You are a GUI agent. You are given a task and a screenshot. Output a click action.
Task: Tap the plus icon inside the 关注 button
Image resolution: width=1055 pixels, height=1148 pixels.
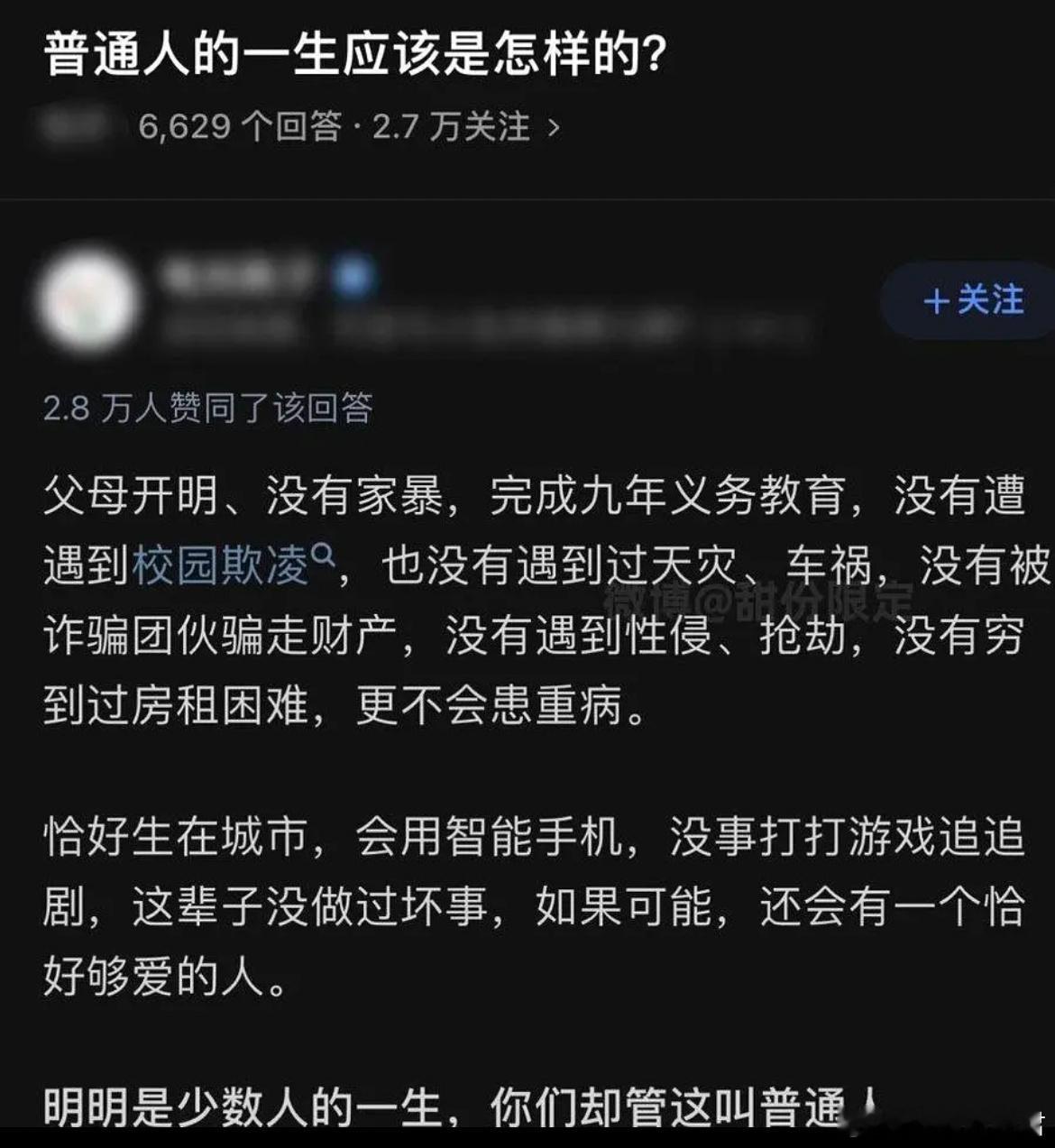pyautogui.click(x=938, y=303)
